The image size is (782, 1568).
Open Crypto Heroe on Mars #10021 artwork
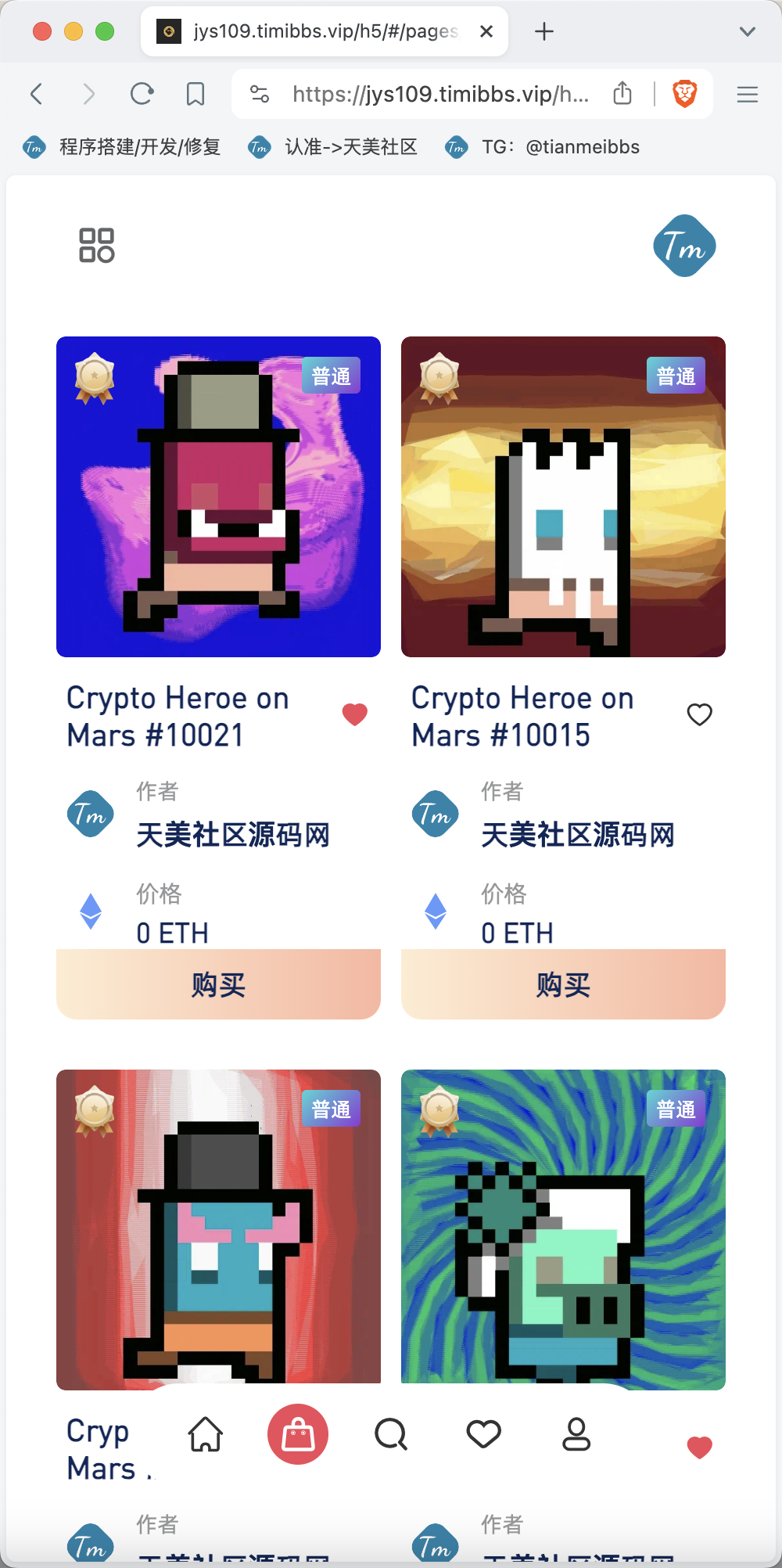coord(218,497)
